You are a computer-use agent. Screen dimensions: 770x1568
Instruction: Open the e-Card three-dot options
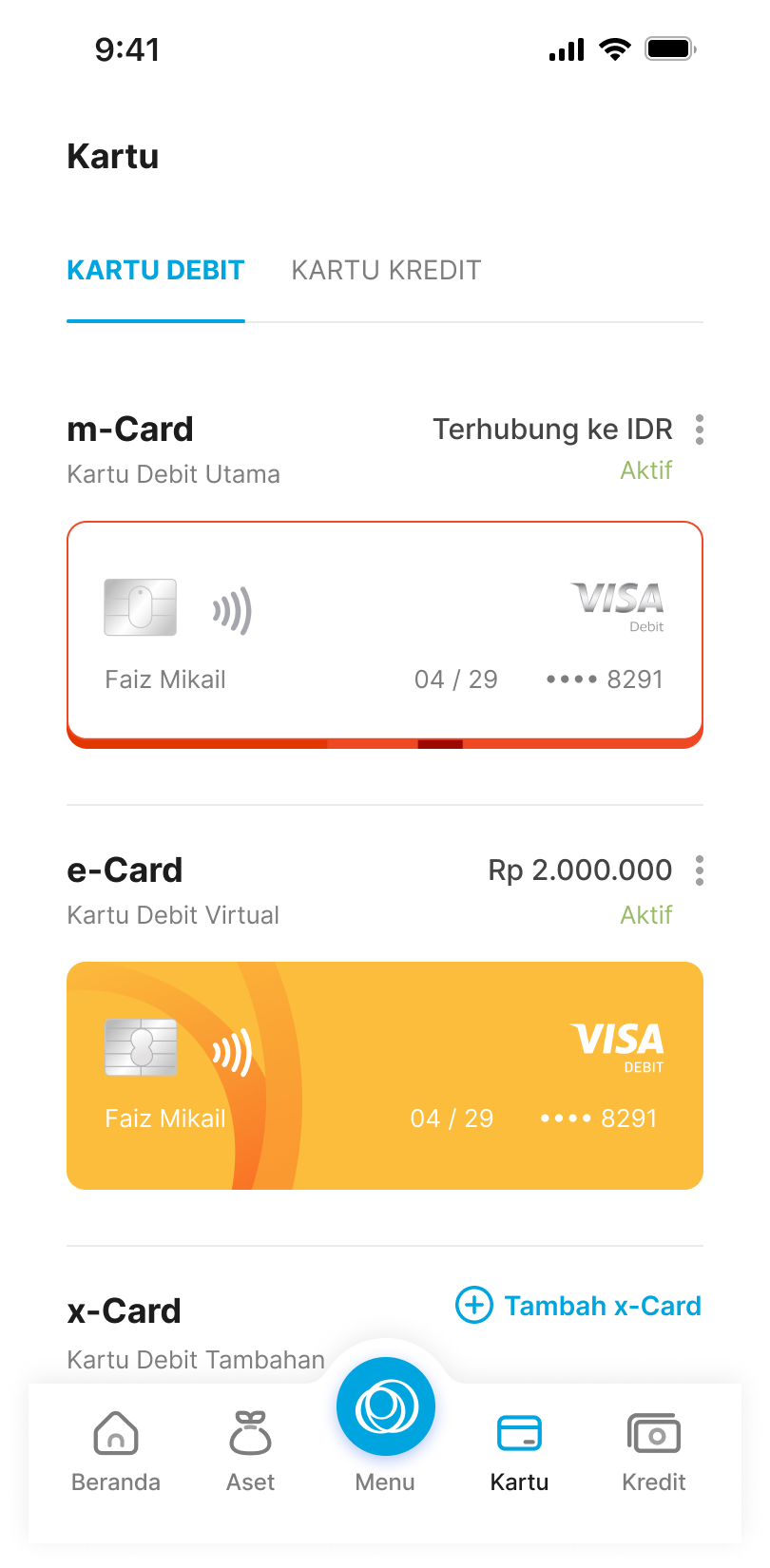coord(700,870)
